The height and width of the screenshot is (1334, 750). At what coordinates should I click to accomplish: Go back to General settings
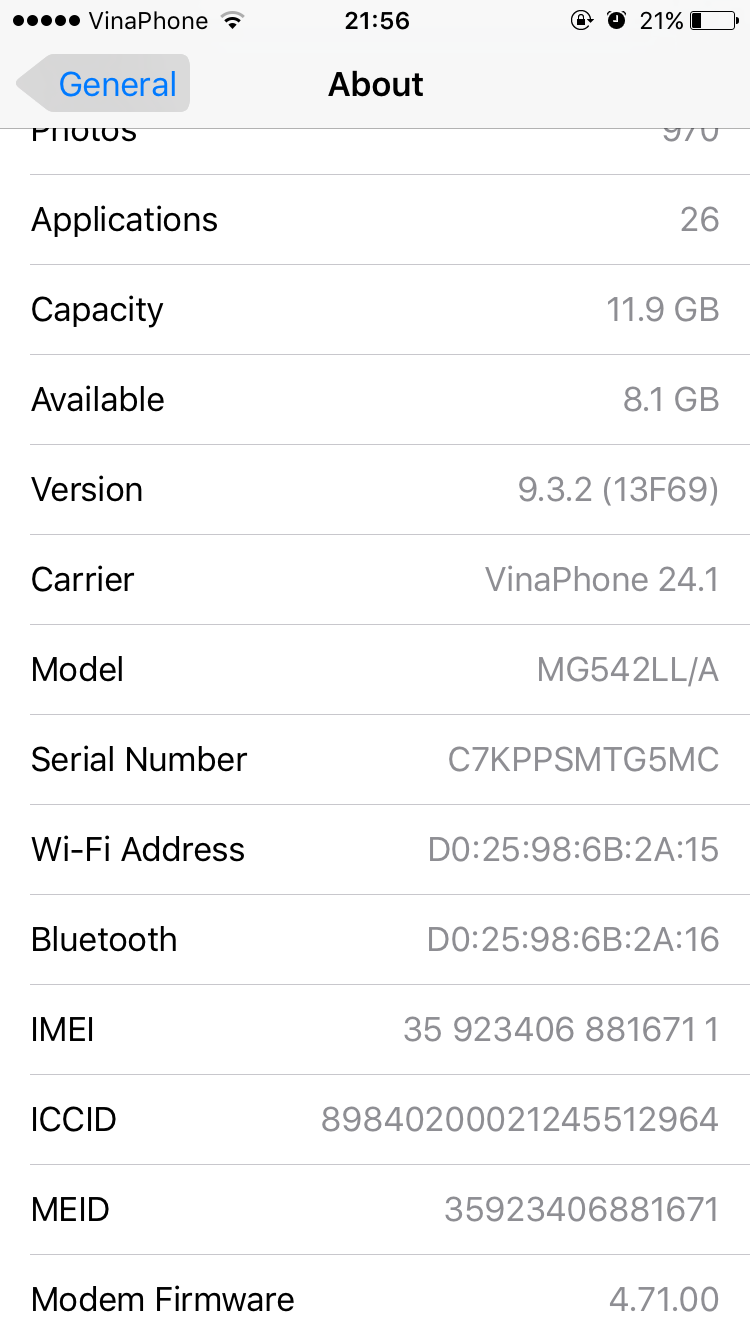point(105,85)
